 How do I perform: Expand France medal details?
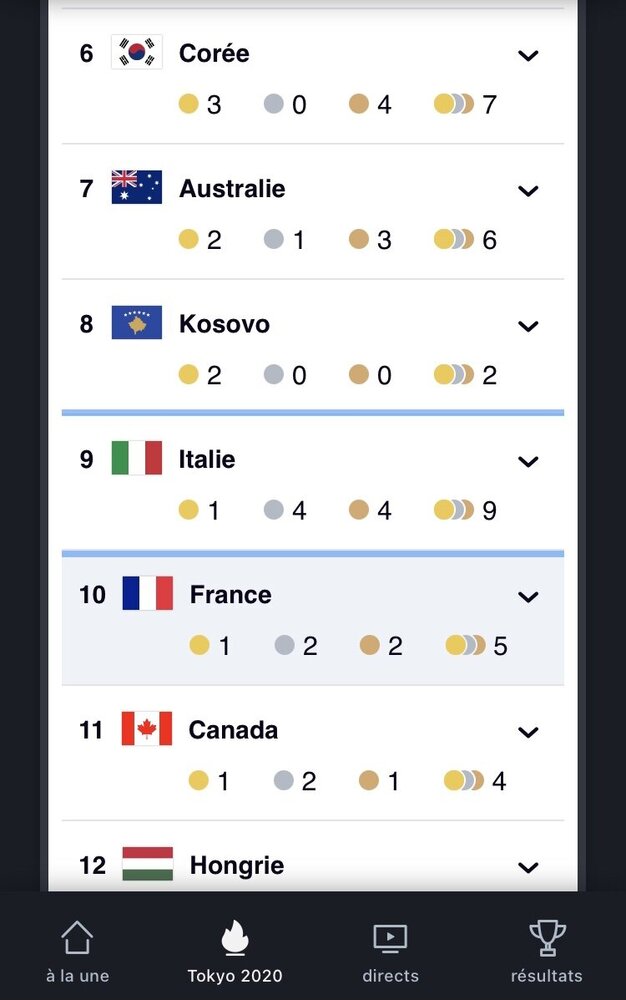[x=528, y=597]
